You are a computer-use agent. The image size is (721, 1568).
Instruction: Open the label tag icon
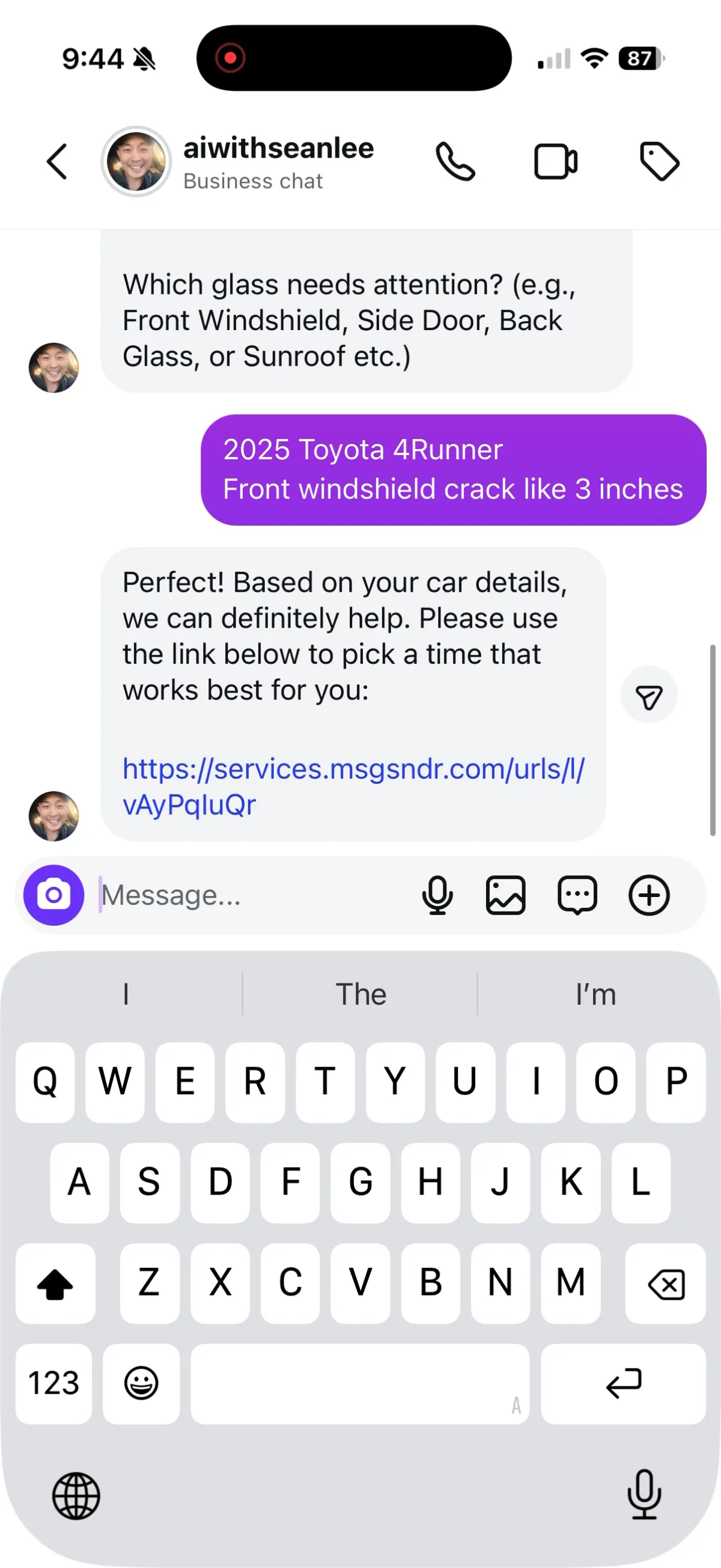tap(659, 162)
